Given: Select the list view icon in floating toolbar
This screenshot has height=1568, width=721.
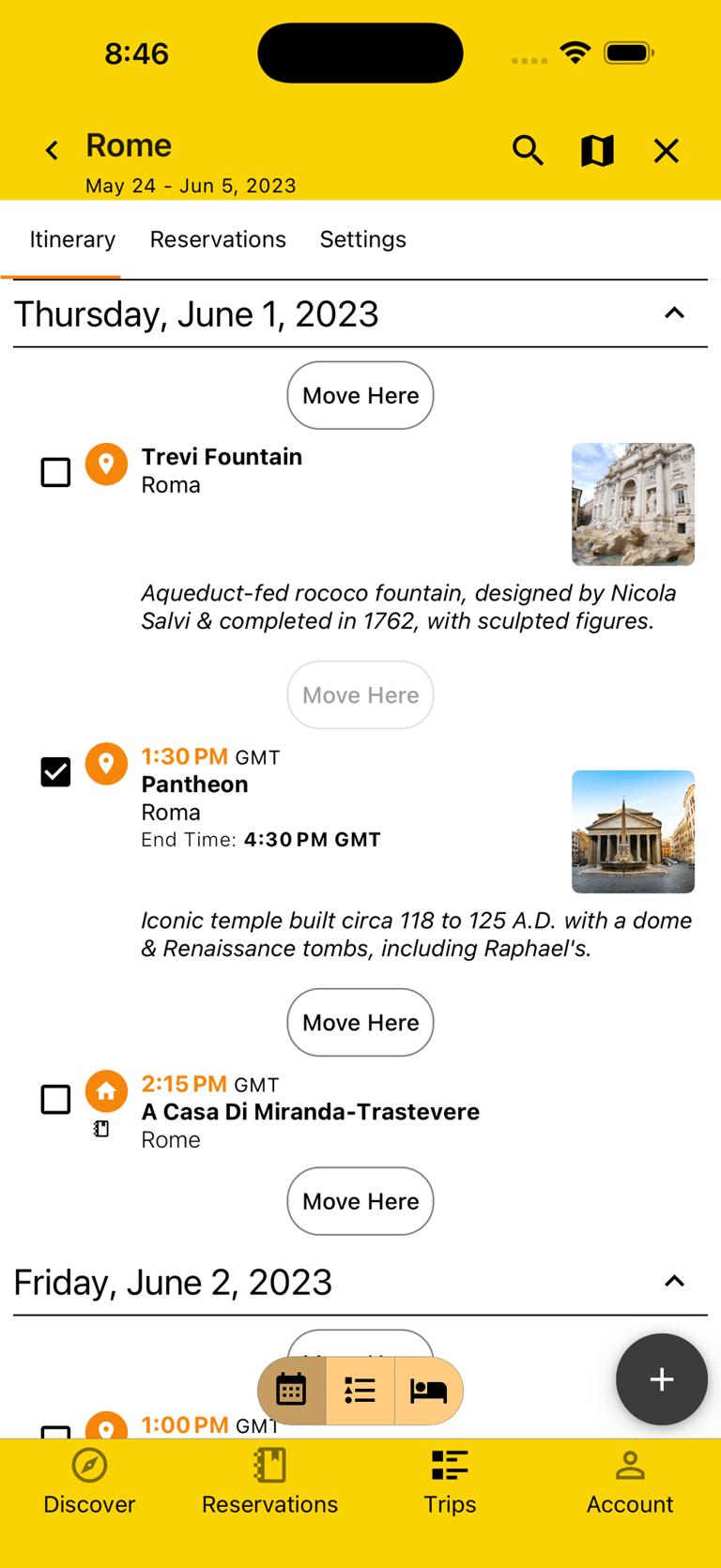Looking at the screenshot, I should (360, 1390).
